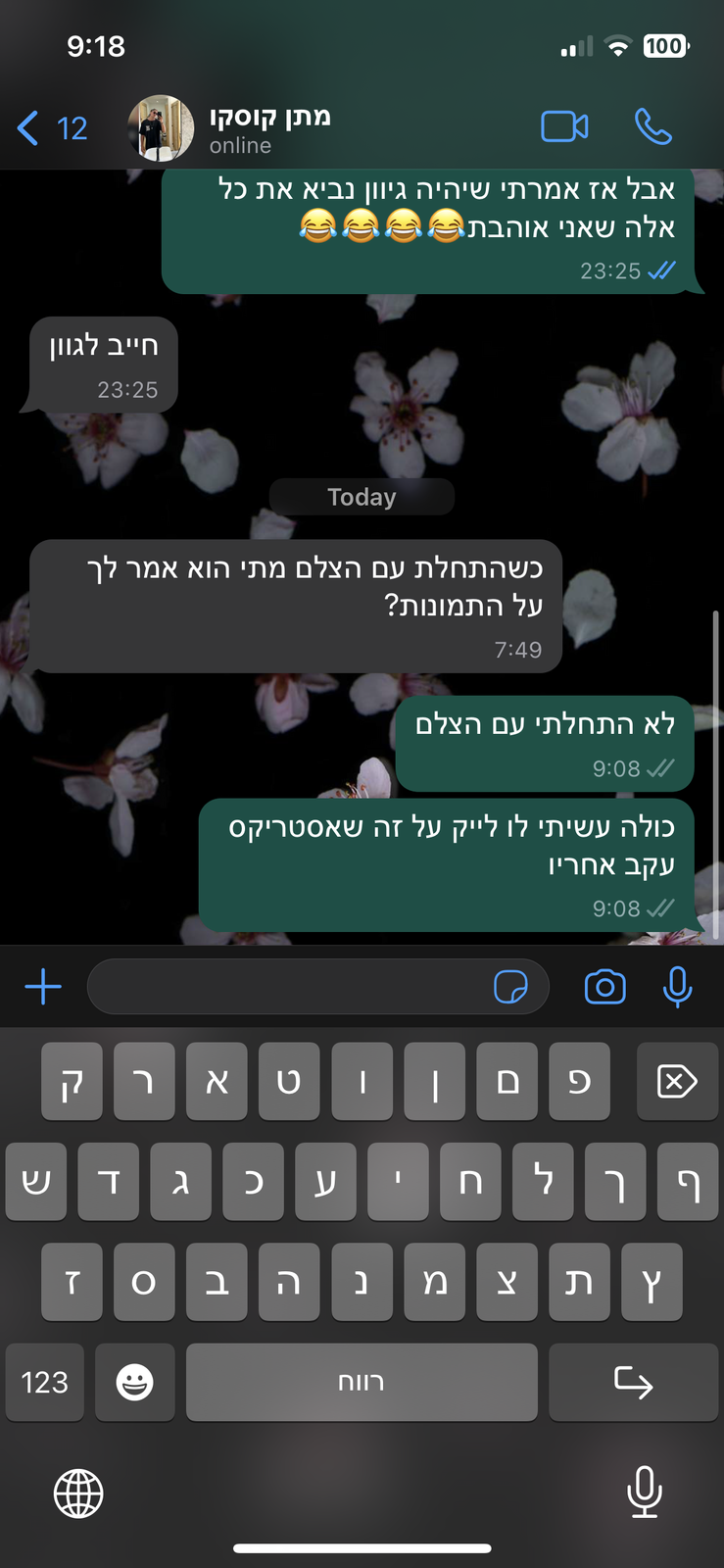This screenshot has height=1568, width=724.
Task: Tap the keyboard return key
Action: (633, 1382)
